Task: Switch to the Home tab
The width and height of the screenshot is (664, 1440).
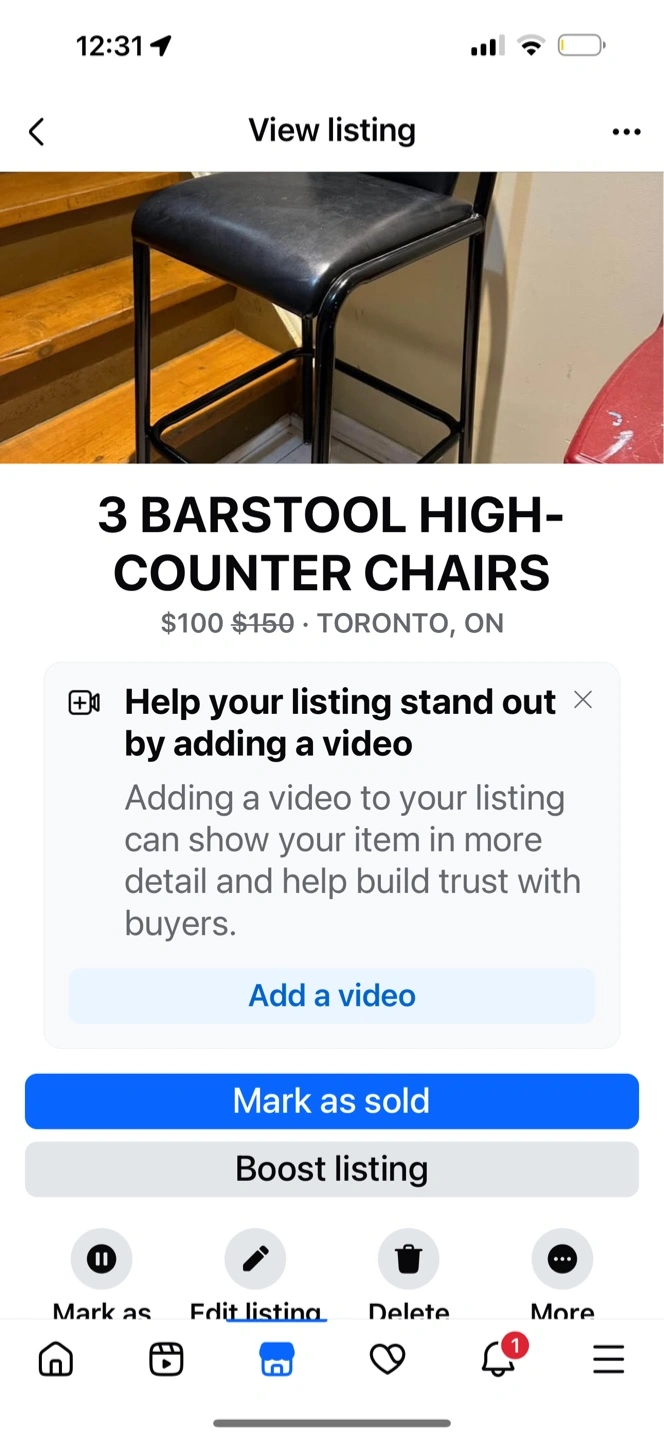Action: tap(55, 1359)
